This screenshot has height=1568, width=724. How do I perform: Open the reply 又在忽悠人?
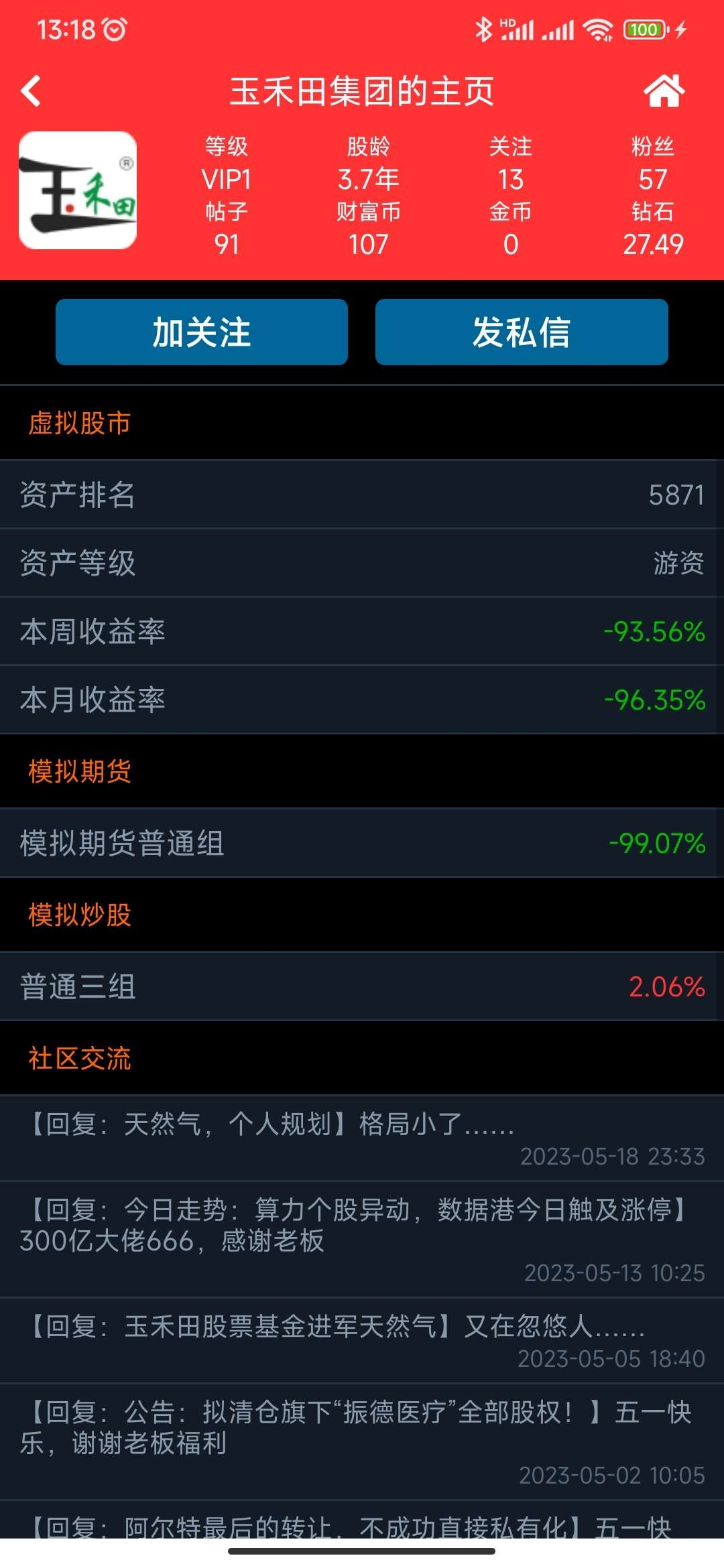click(x=362, y=1341)
